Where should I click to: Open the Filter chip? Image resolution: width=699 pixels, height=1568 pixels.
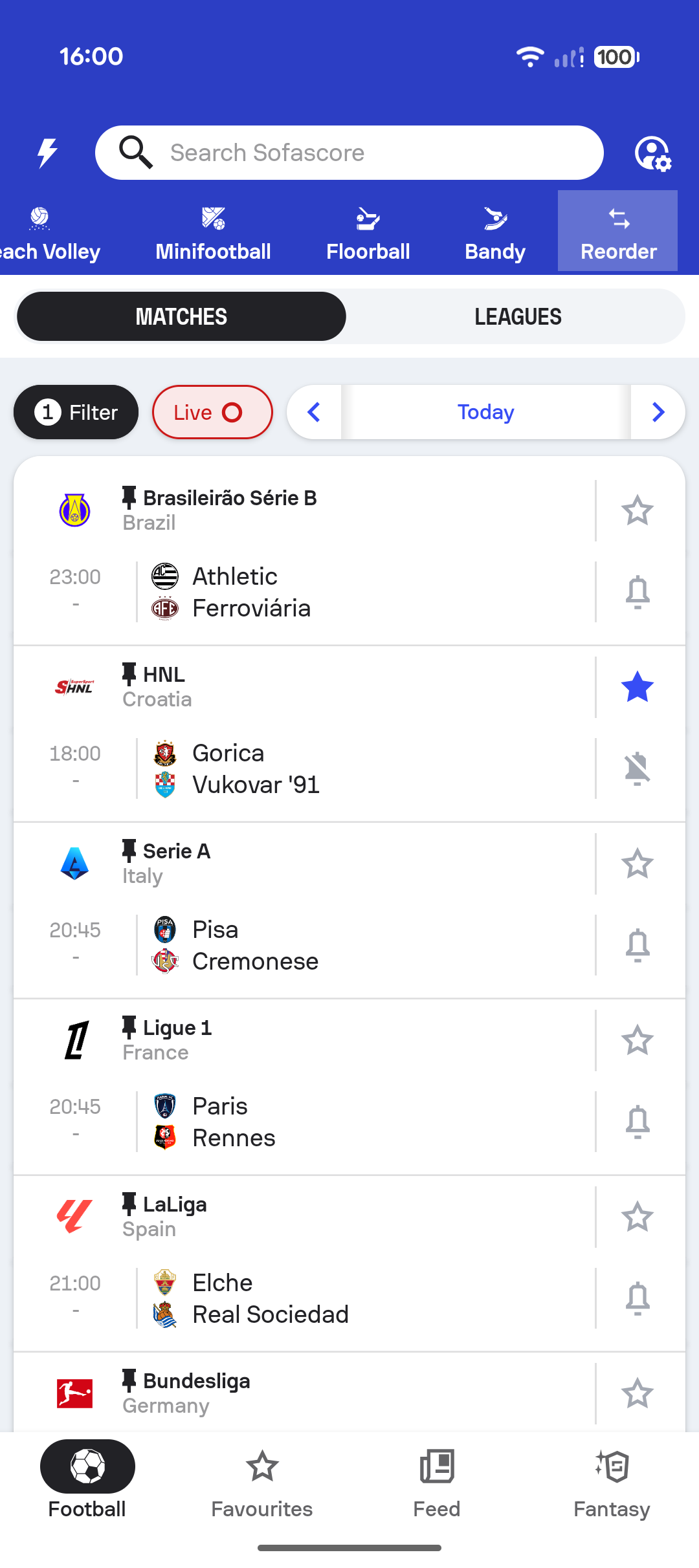coord(76,412)
